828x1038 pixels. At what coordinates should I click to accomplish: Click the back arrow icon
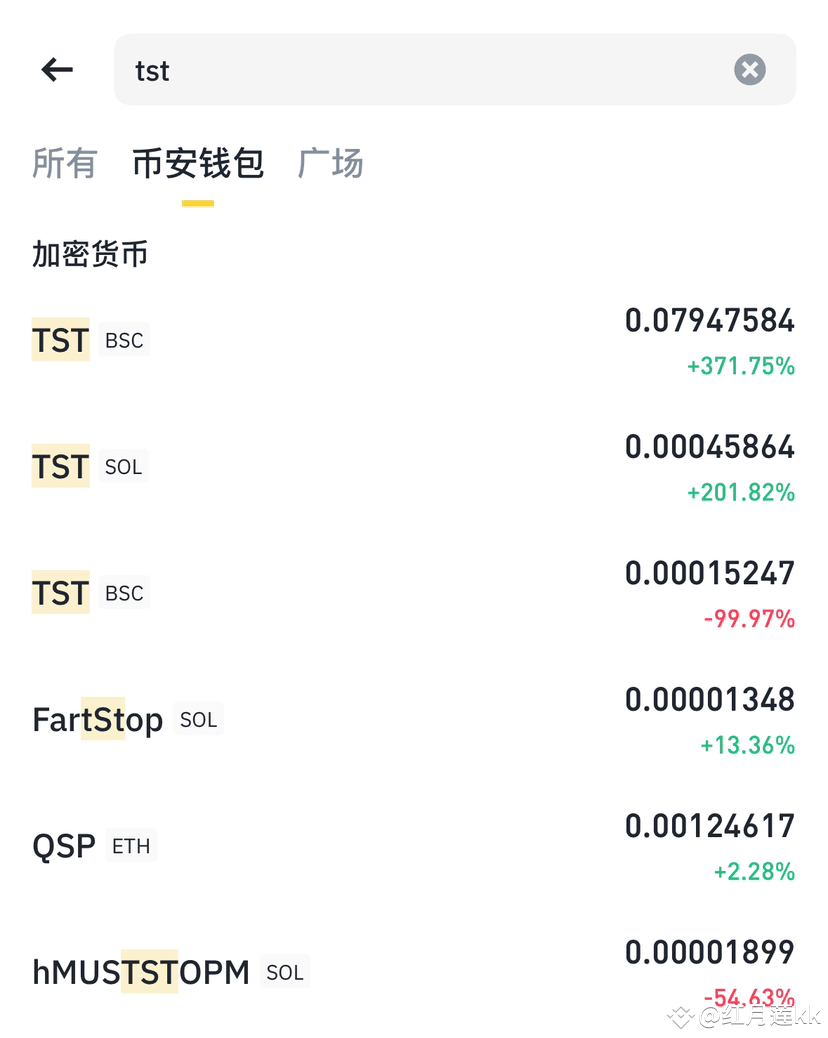pyautogui.click(x=56, y=70)
